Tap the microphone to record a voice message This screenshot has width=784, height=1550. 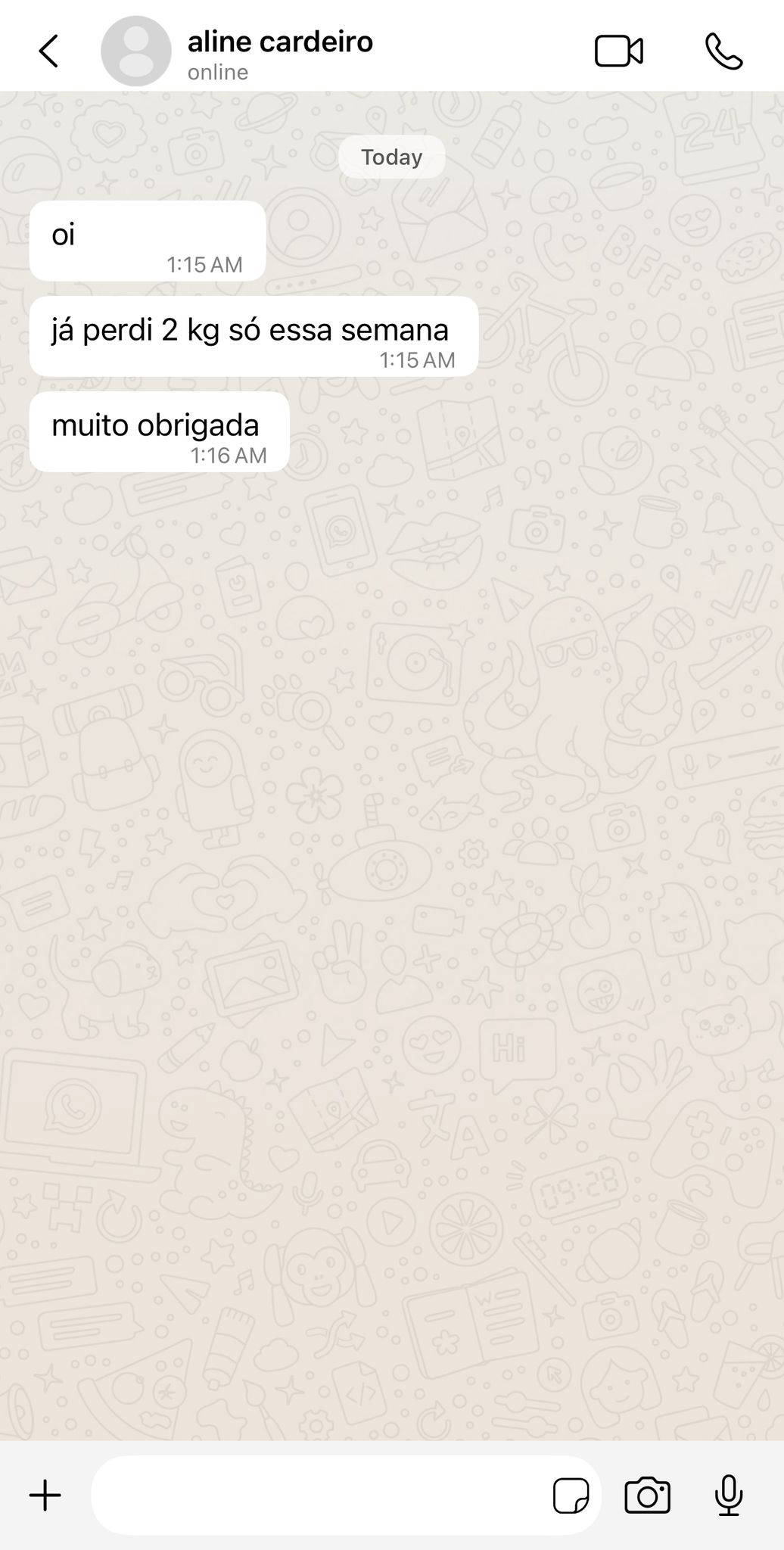click(x=729, y=1496)
